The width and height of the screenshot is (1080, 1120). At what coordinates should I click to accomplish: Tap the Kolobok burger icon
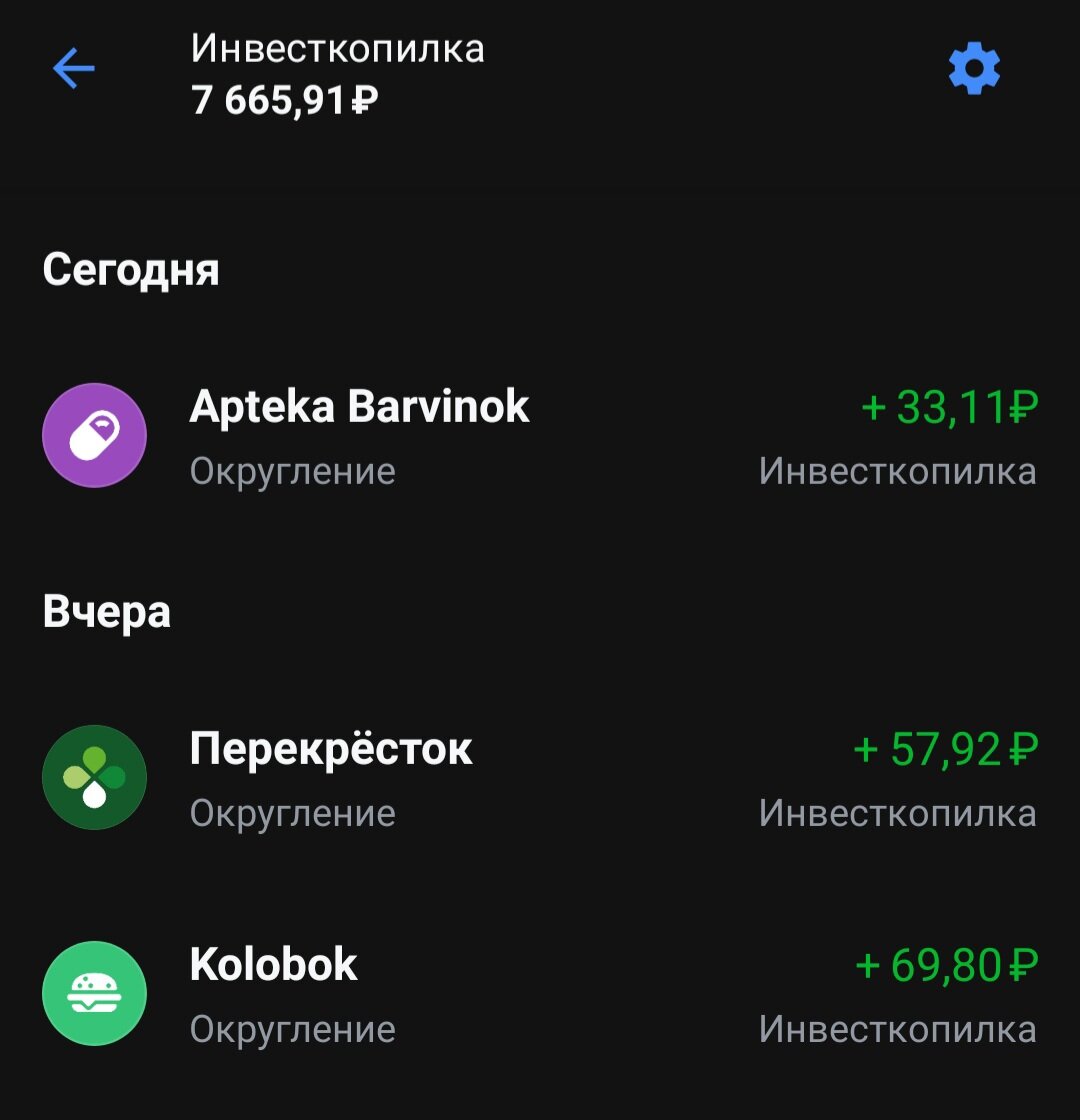click(x=94, y=993)
